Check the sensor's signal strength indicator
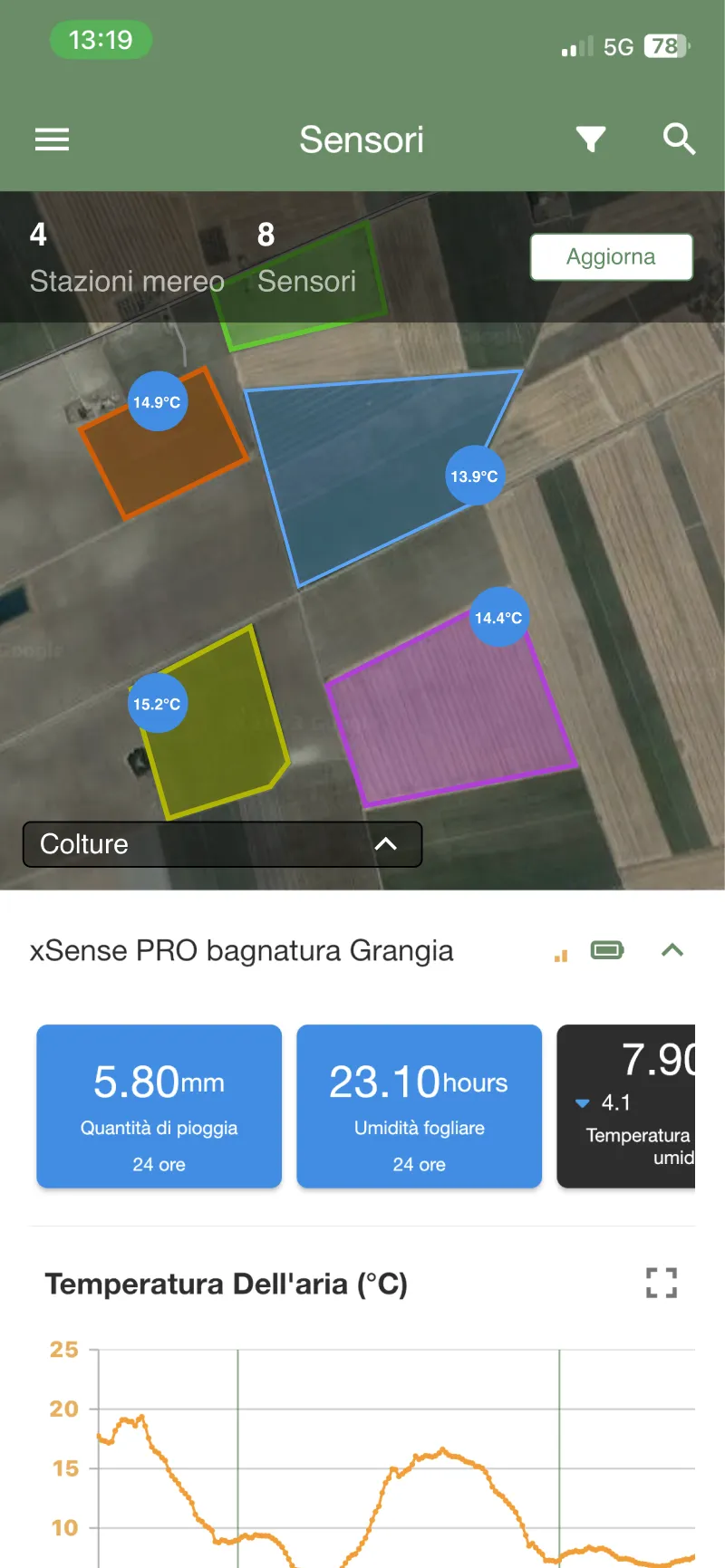The height and width of the screenshot is (1568, 725). pyautogui.click(x=559, y=951)
